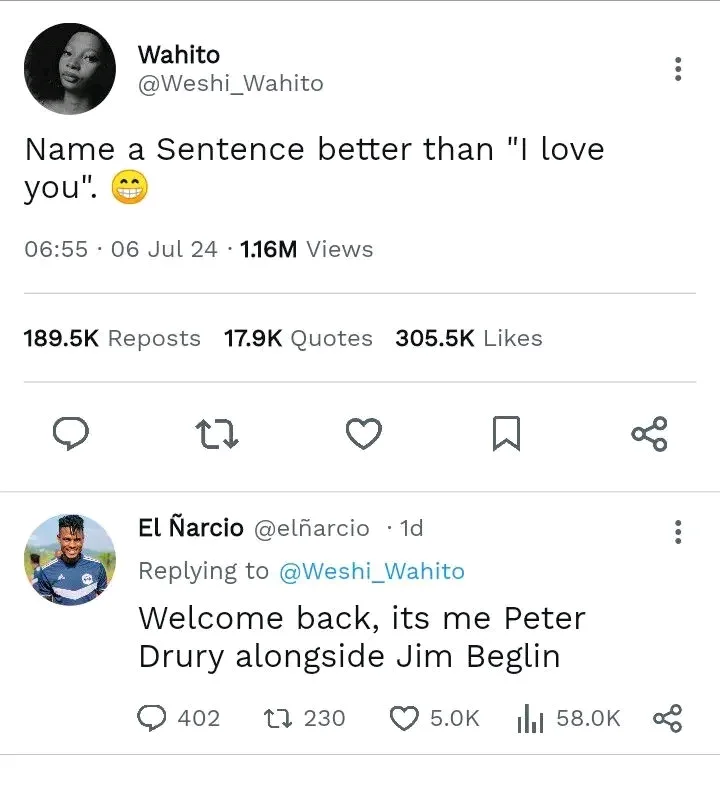
Task: Reply to Wahito's post
Action: [70, 434]
